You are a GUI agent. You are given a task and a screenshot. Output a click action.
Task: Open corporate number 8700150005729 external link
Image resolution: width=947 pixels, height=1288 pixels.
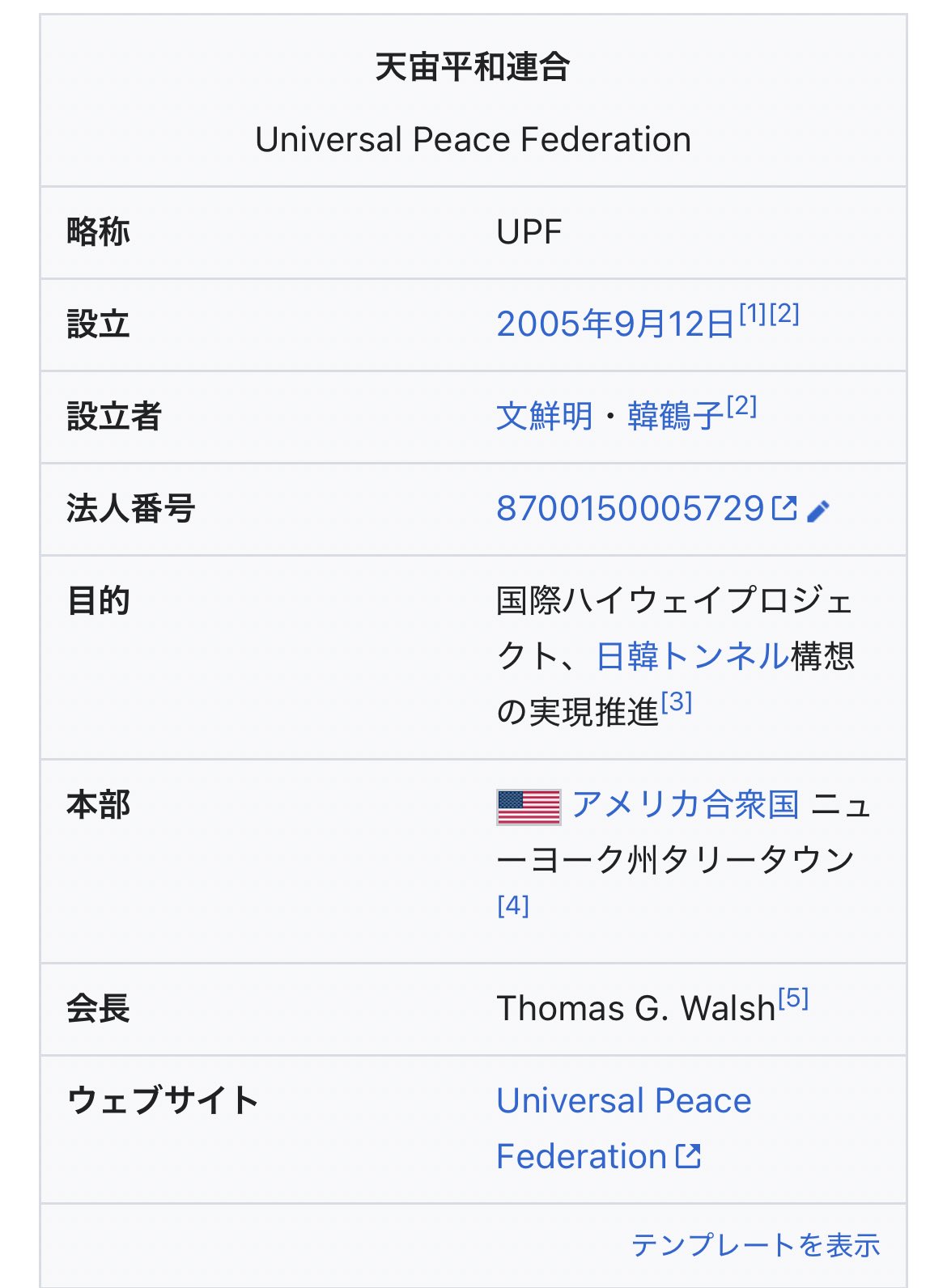click(630, 509)
